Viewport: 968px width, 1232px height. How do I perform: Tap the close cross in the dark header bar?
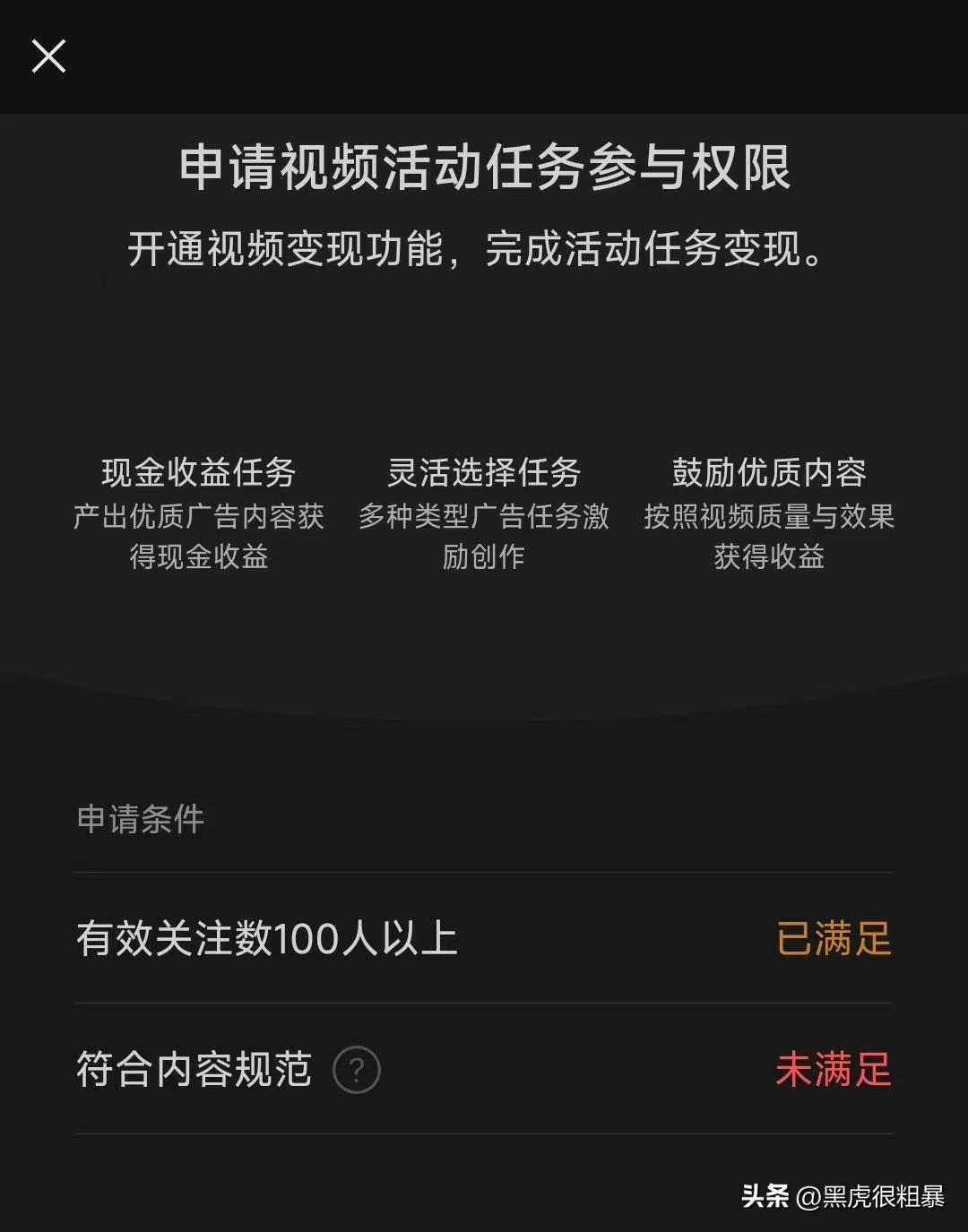tap(48, 56)
